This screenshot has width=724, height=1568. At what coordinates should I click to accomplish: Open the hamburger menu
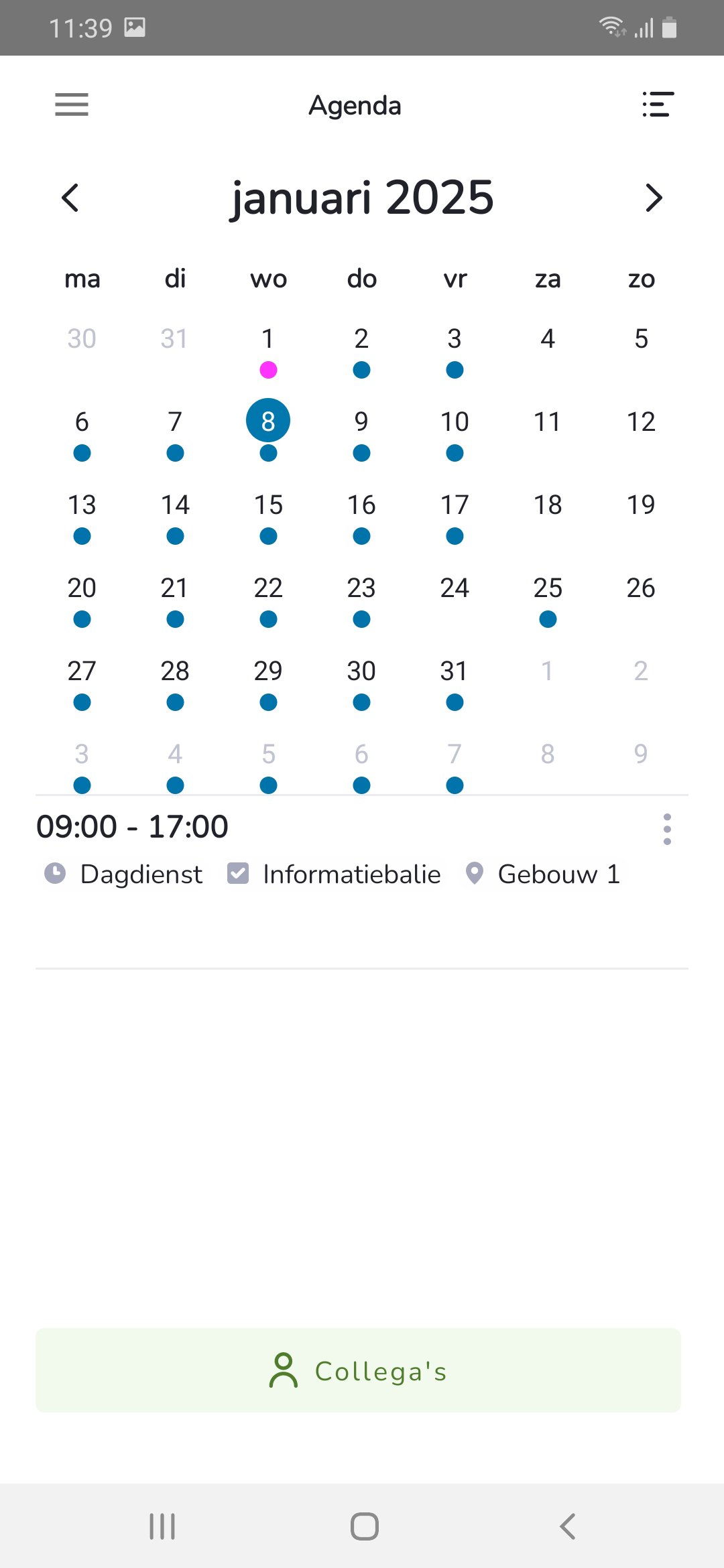[x=72, y=105]
